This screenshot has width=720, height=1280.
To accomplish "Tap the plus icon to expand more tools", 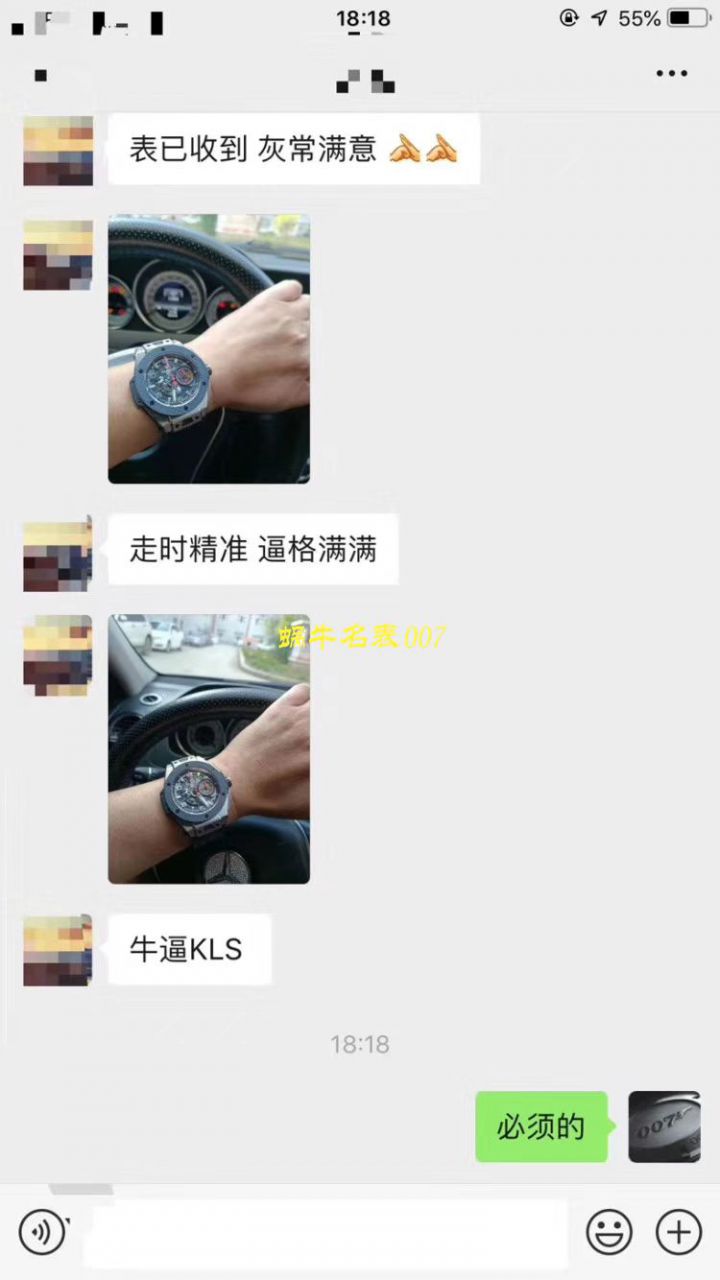I will point(678,1232).
